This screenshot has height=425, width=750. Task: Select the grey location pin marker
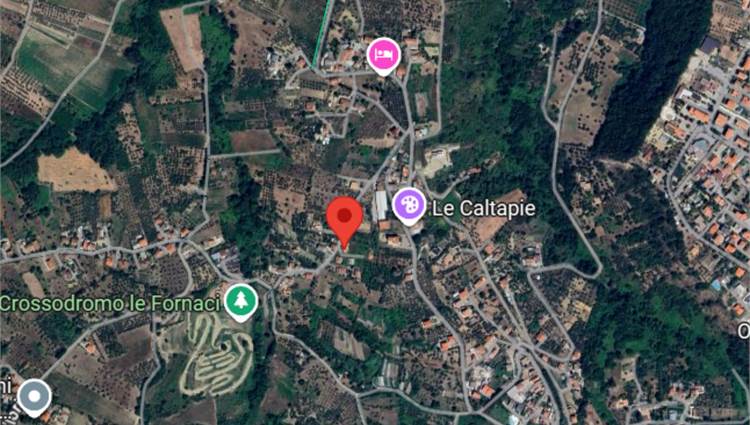[x=35, y=396]
